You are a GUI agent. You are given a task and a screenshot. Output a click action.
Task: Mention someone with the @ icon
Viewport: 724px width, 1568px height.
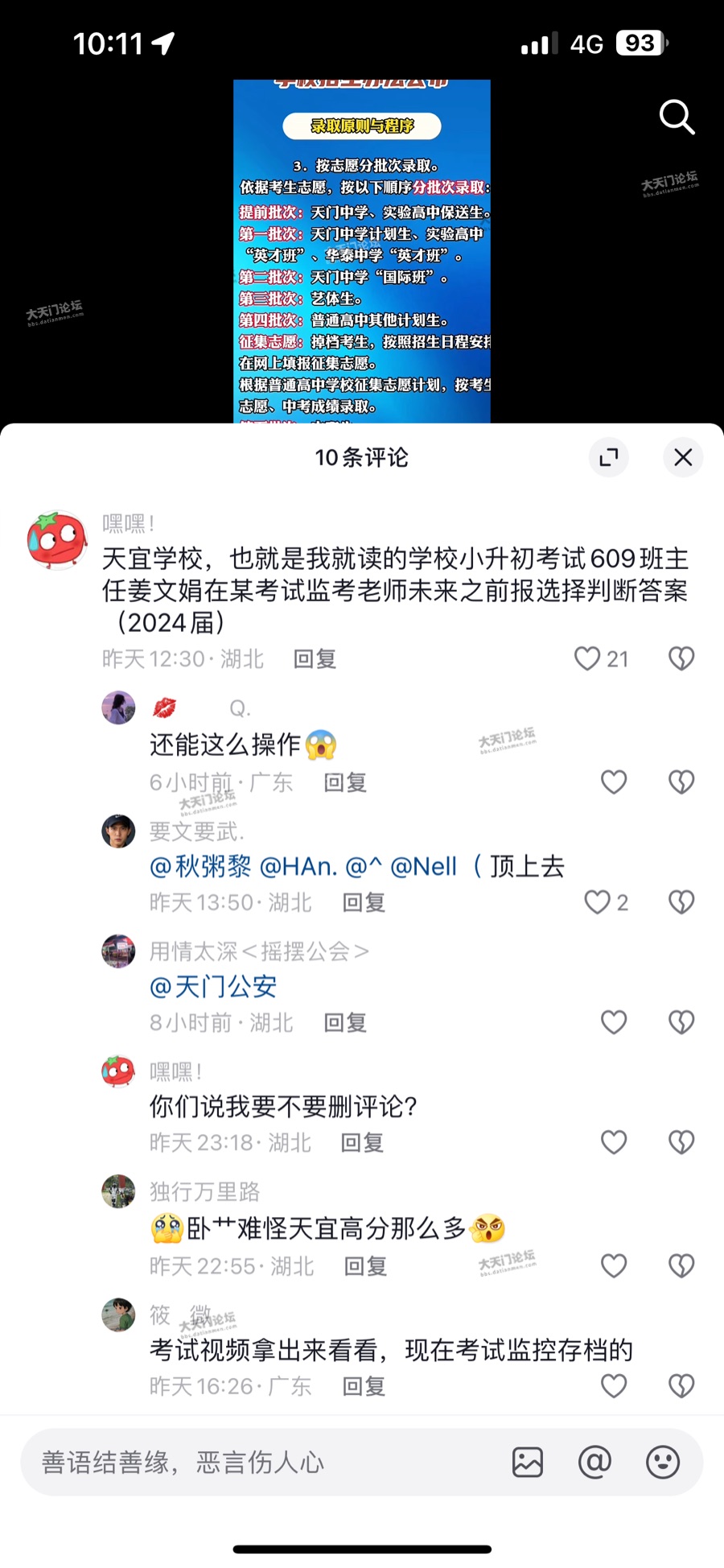[594, 1463]
